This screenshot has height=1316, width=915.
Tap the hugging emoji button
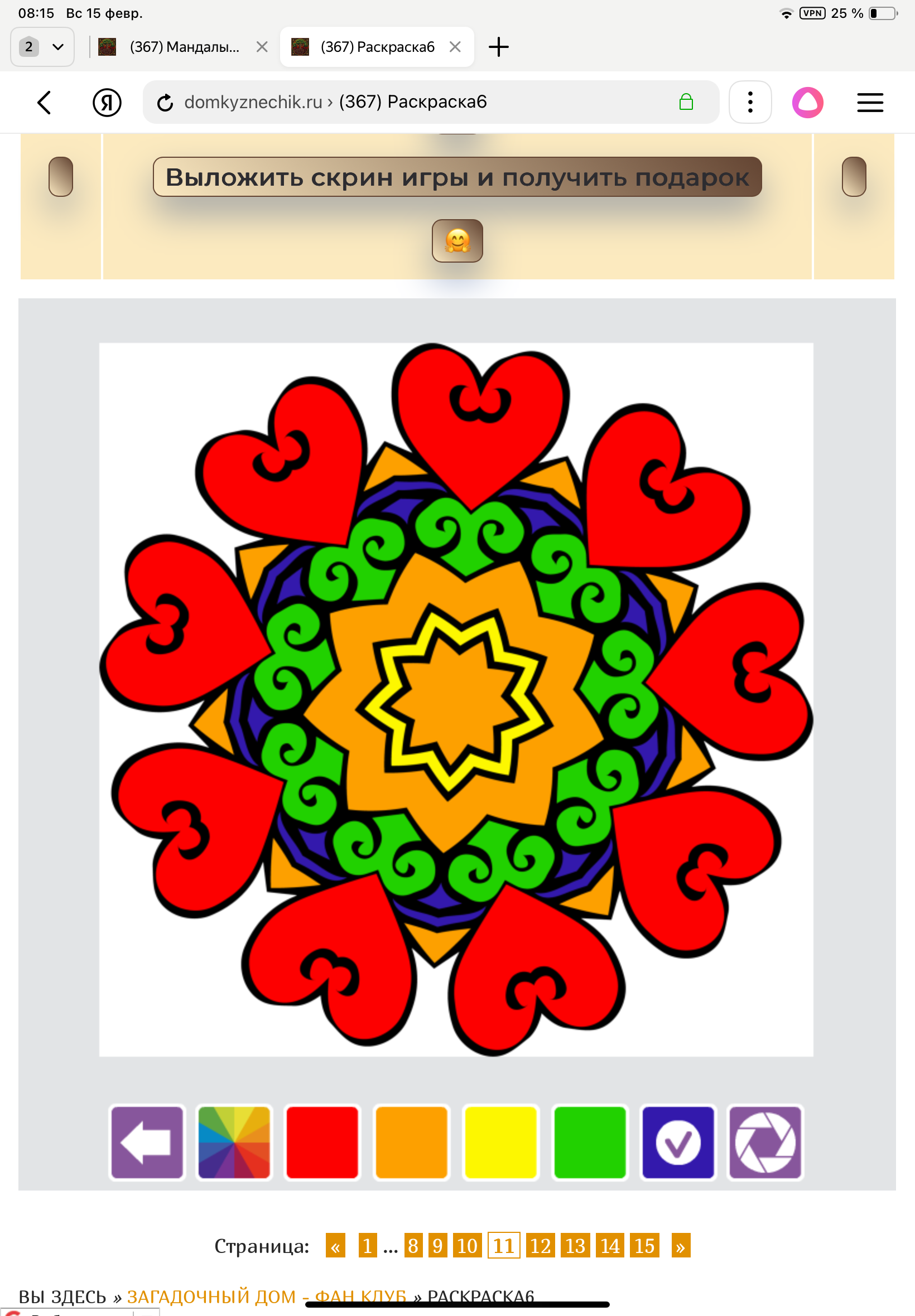pos(457,241)
